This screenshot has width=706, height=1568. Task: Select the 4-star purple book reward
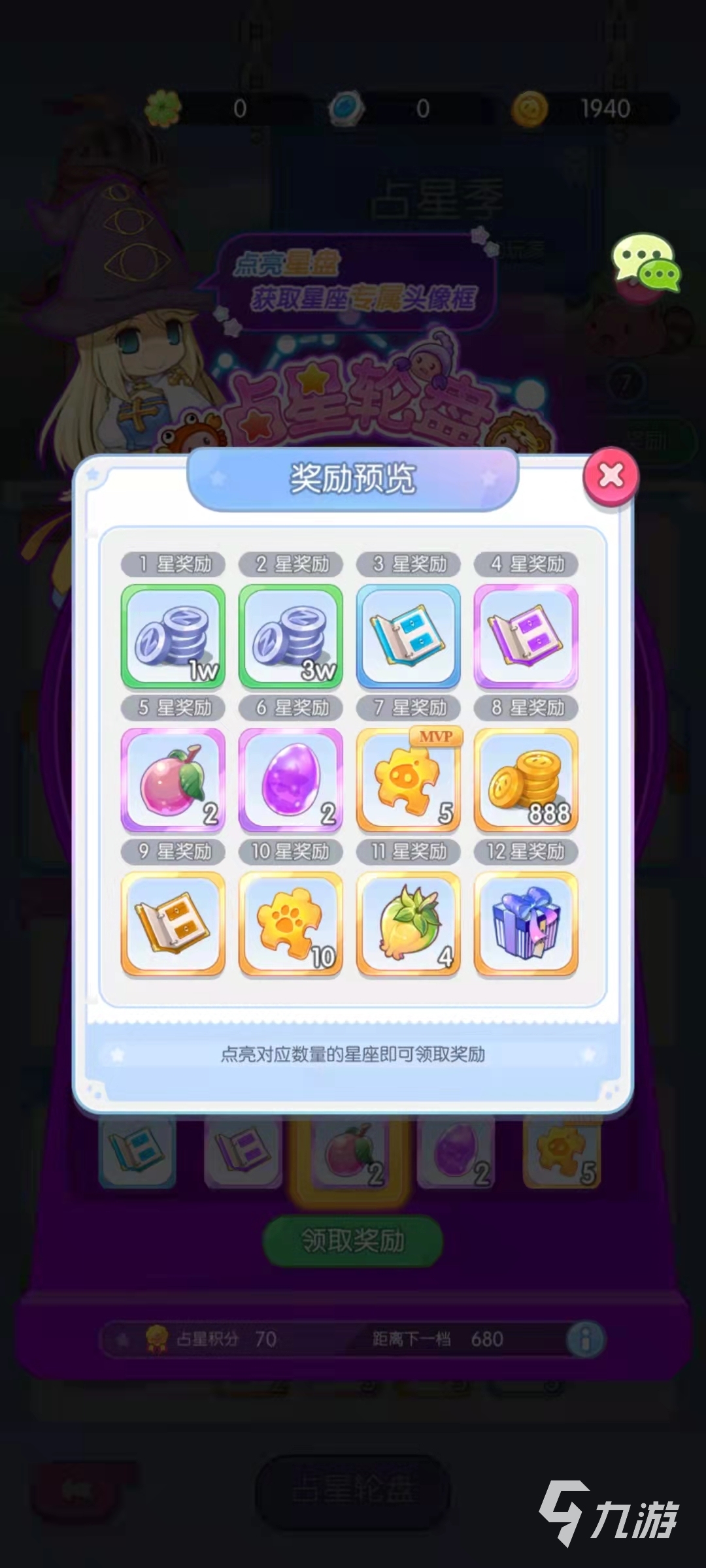pos(526,636)
